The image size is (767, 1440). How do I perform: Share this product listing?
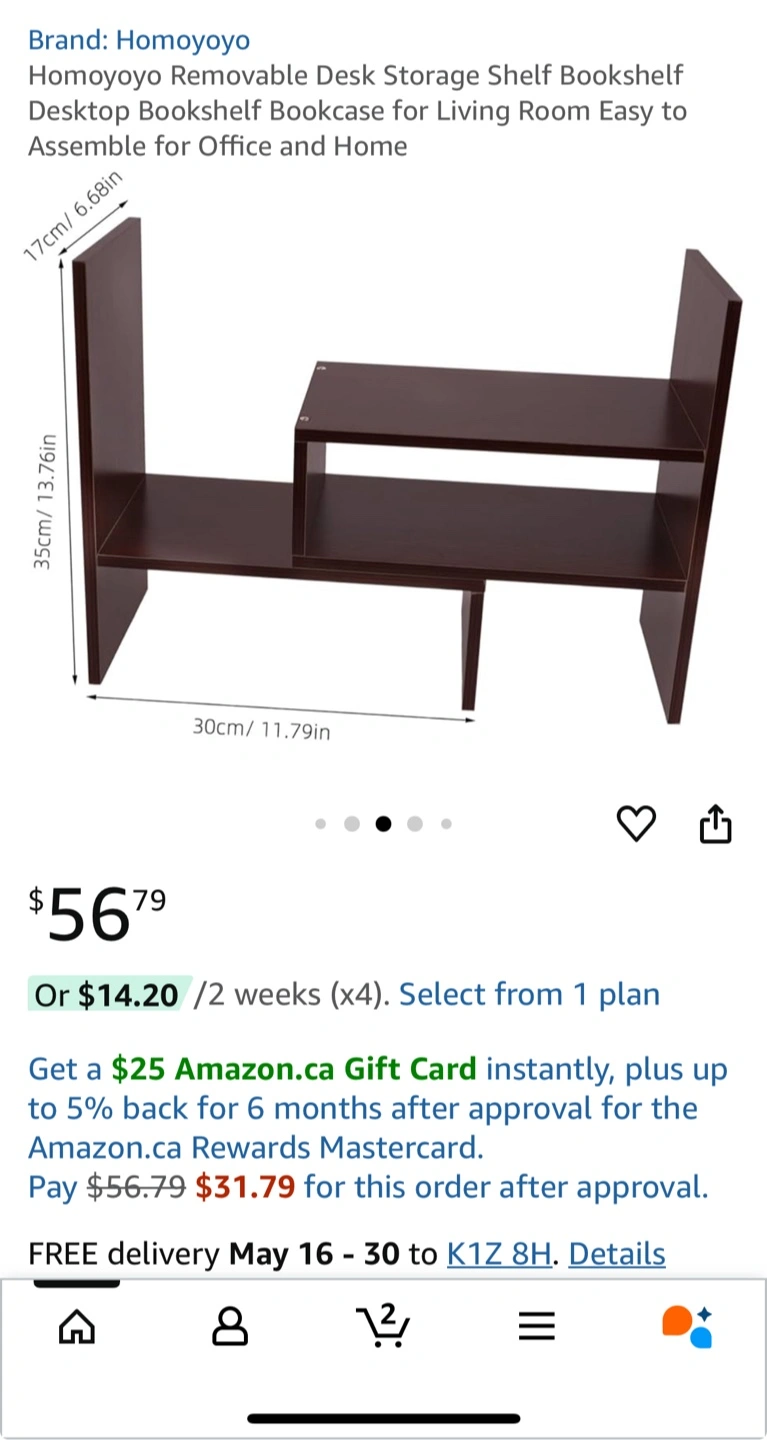[x=715, y=825]
